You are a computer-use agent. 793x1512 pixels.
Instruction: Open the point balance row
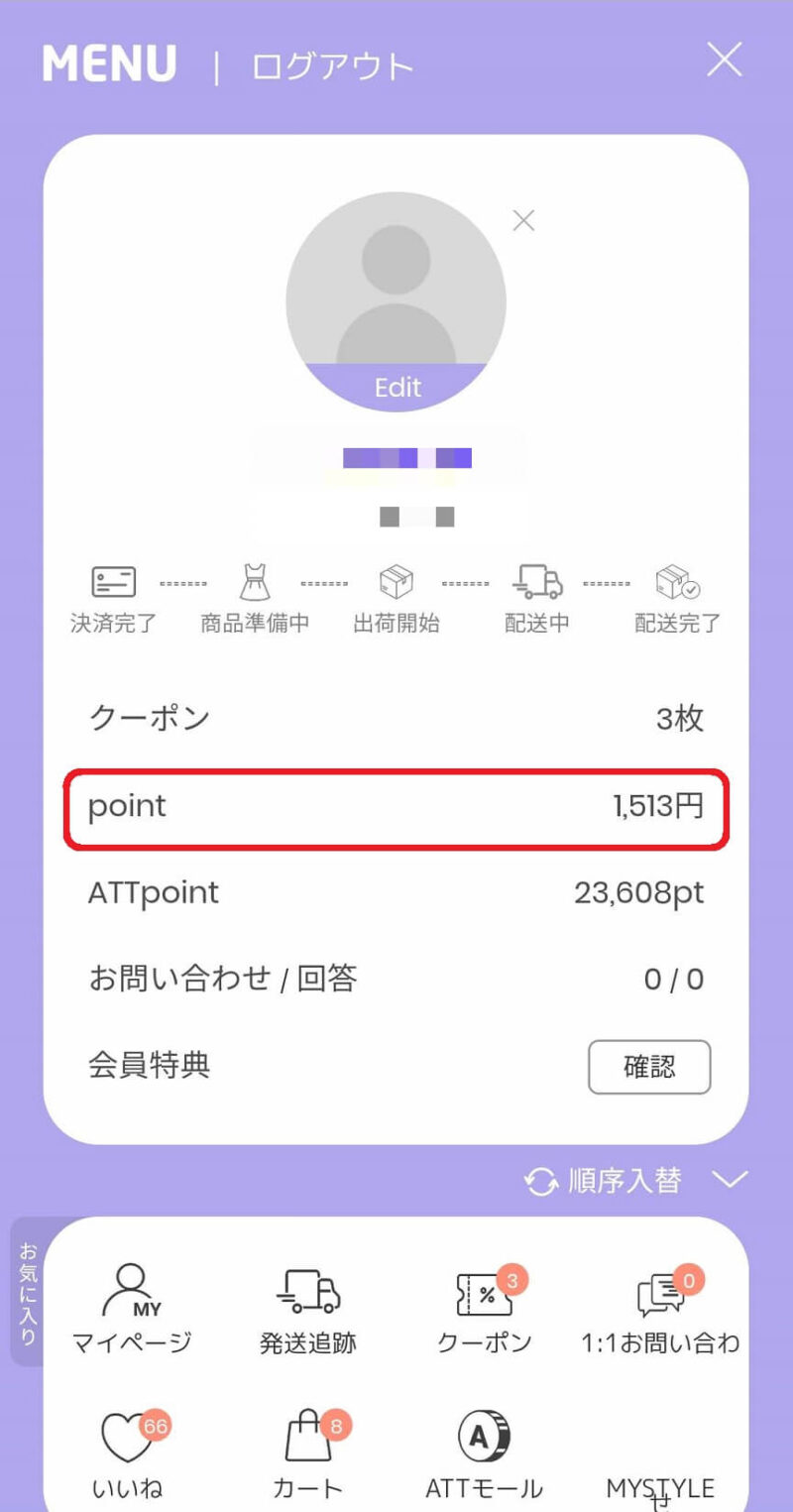pyautogui.click(x=396, y=807)
